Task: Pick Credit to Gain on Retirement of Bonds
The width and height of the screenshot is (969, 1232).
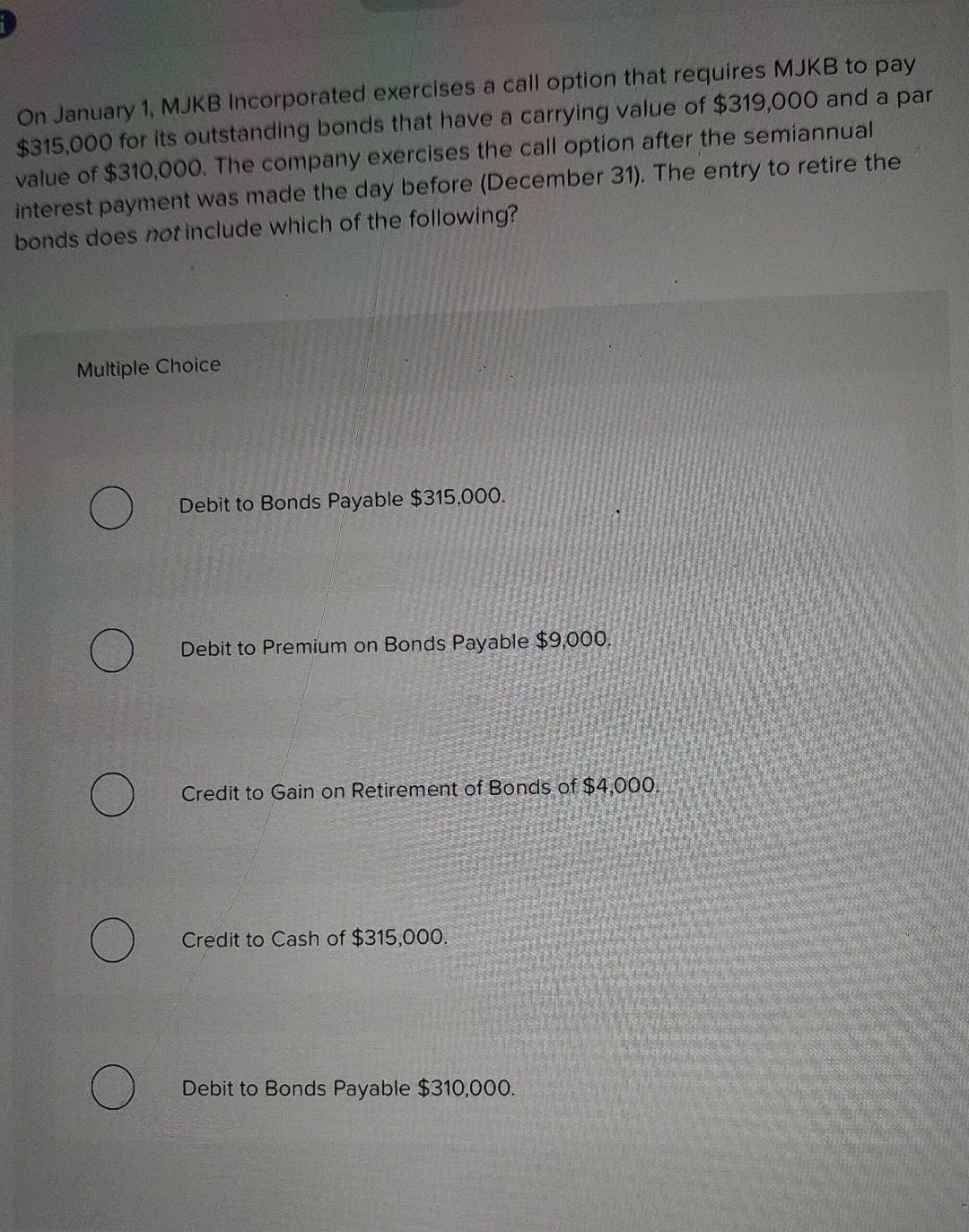Action: pos(112,796)
